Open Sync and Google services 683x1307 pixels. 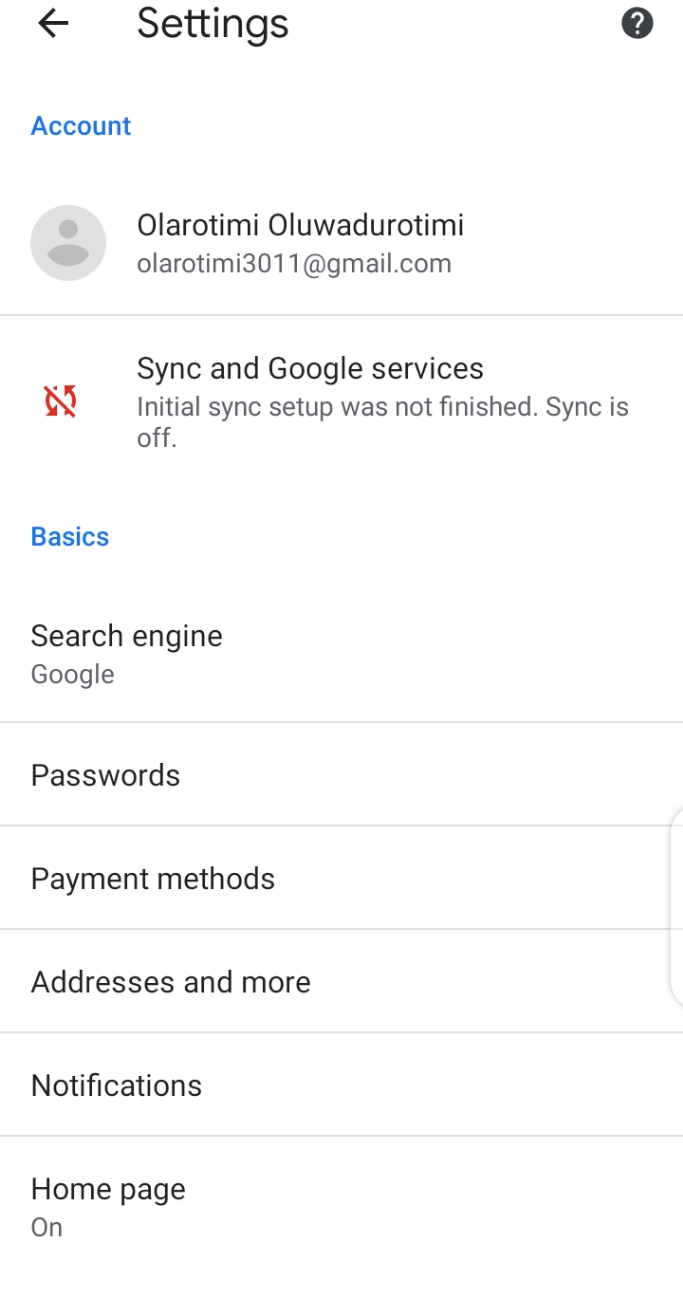(341, 401)
